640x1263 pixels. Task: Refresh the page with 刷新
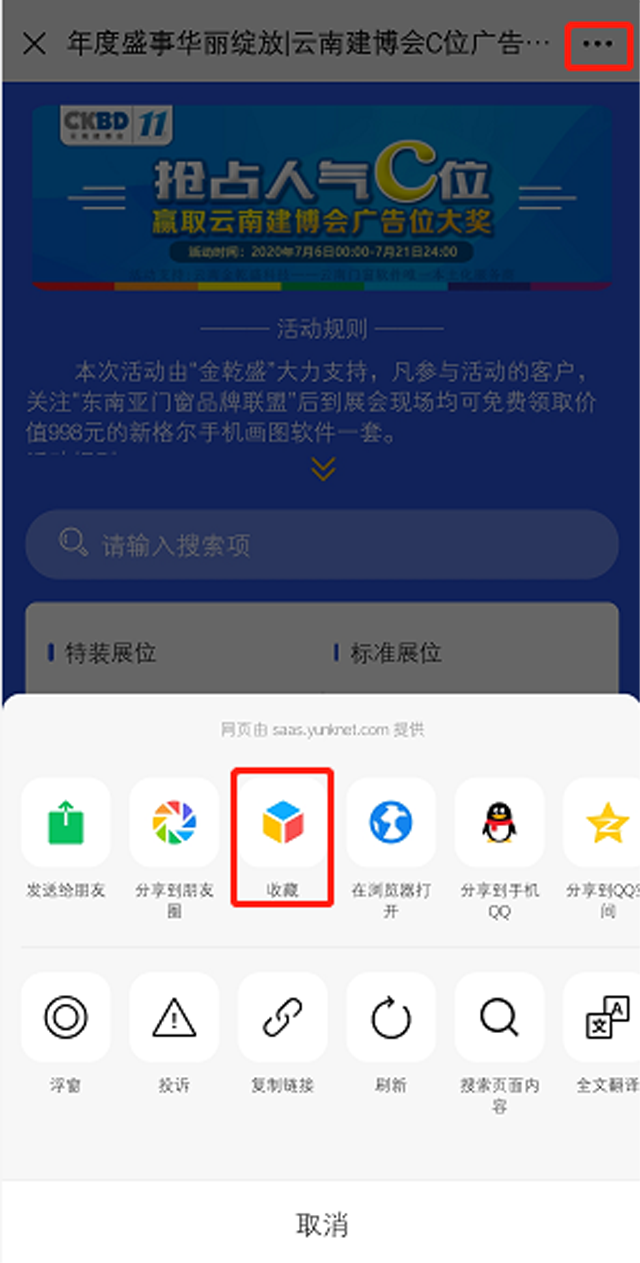pyautogui.click(x=390, y=1018)
